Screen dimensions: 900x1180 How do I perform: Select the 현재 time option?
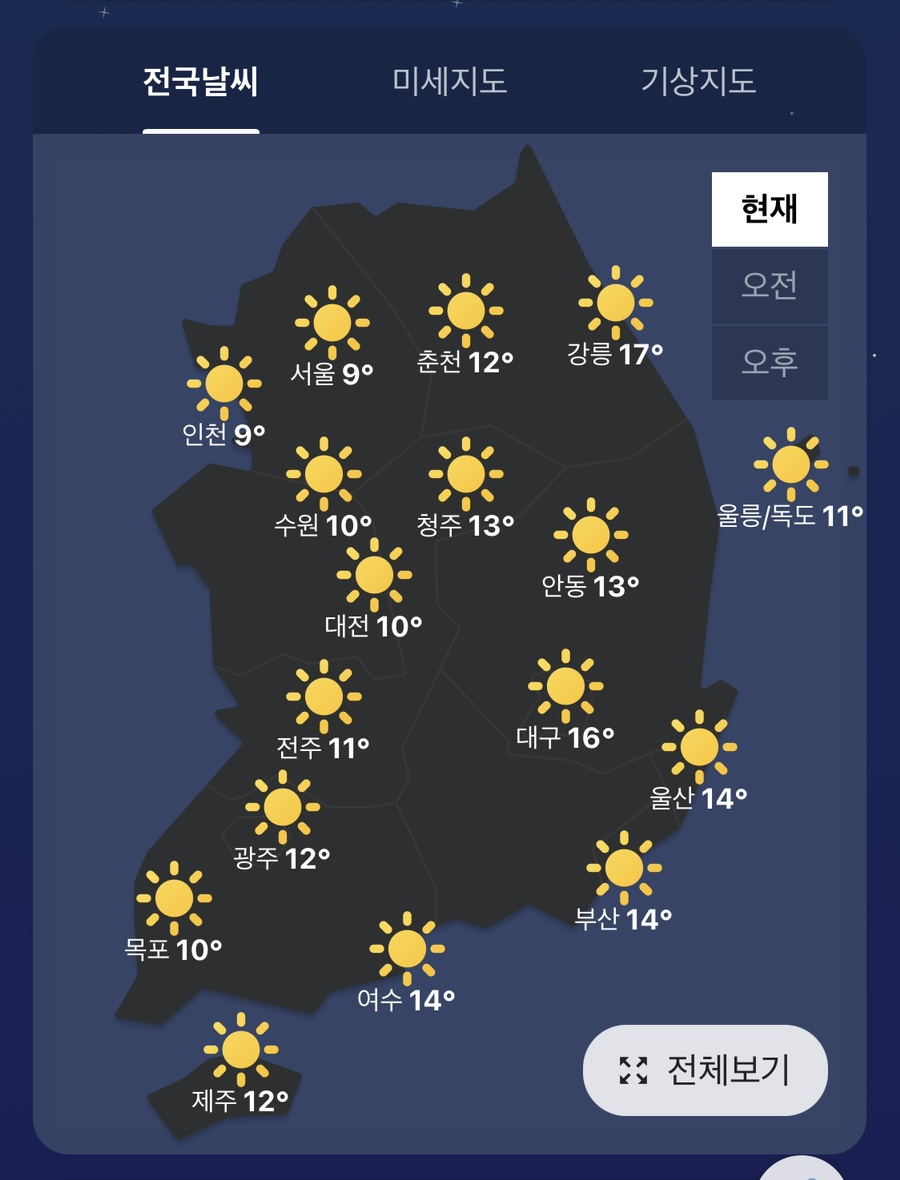[769, 210]
